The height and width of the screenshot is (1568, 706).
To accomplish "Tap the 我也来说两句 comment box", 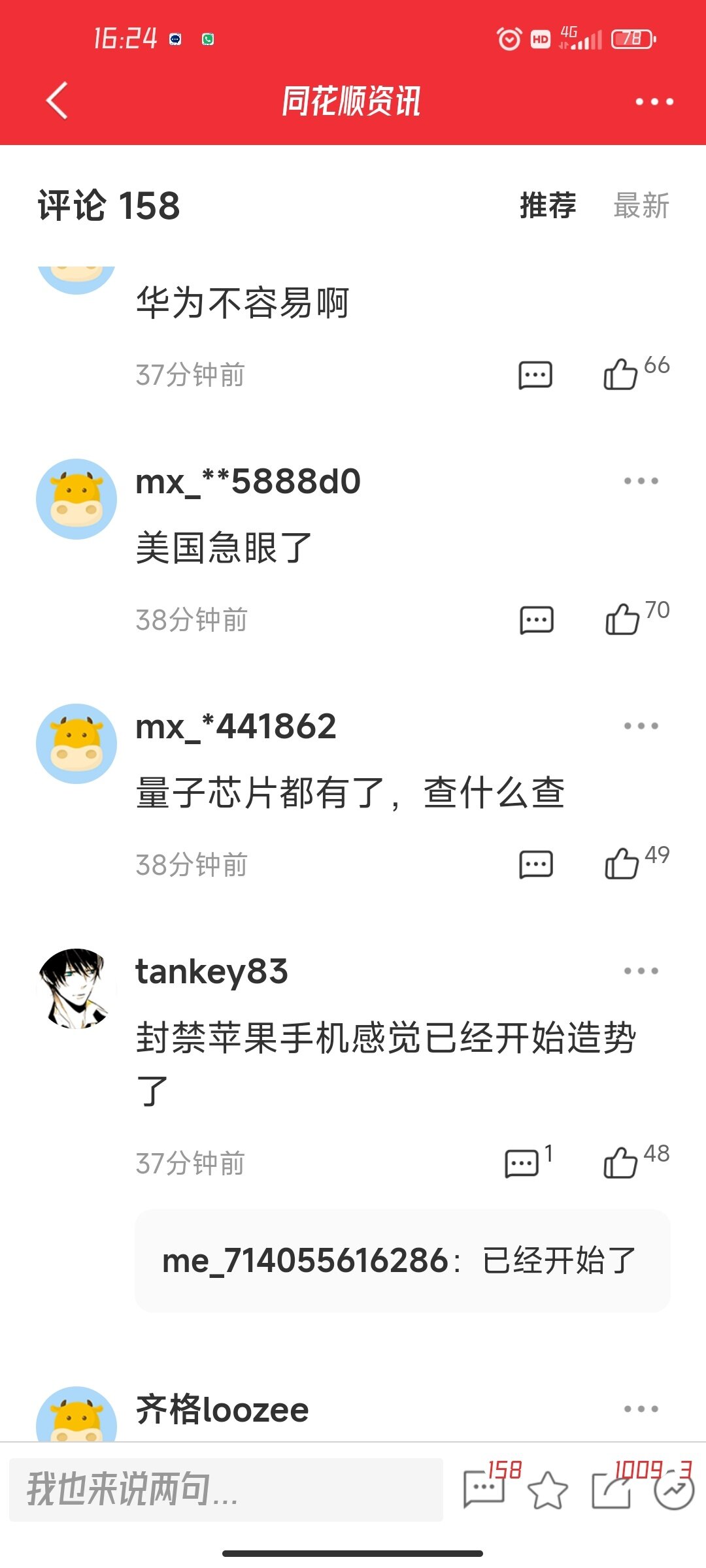I will (x=226, y=1490).
